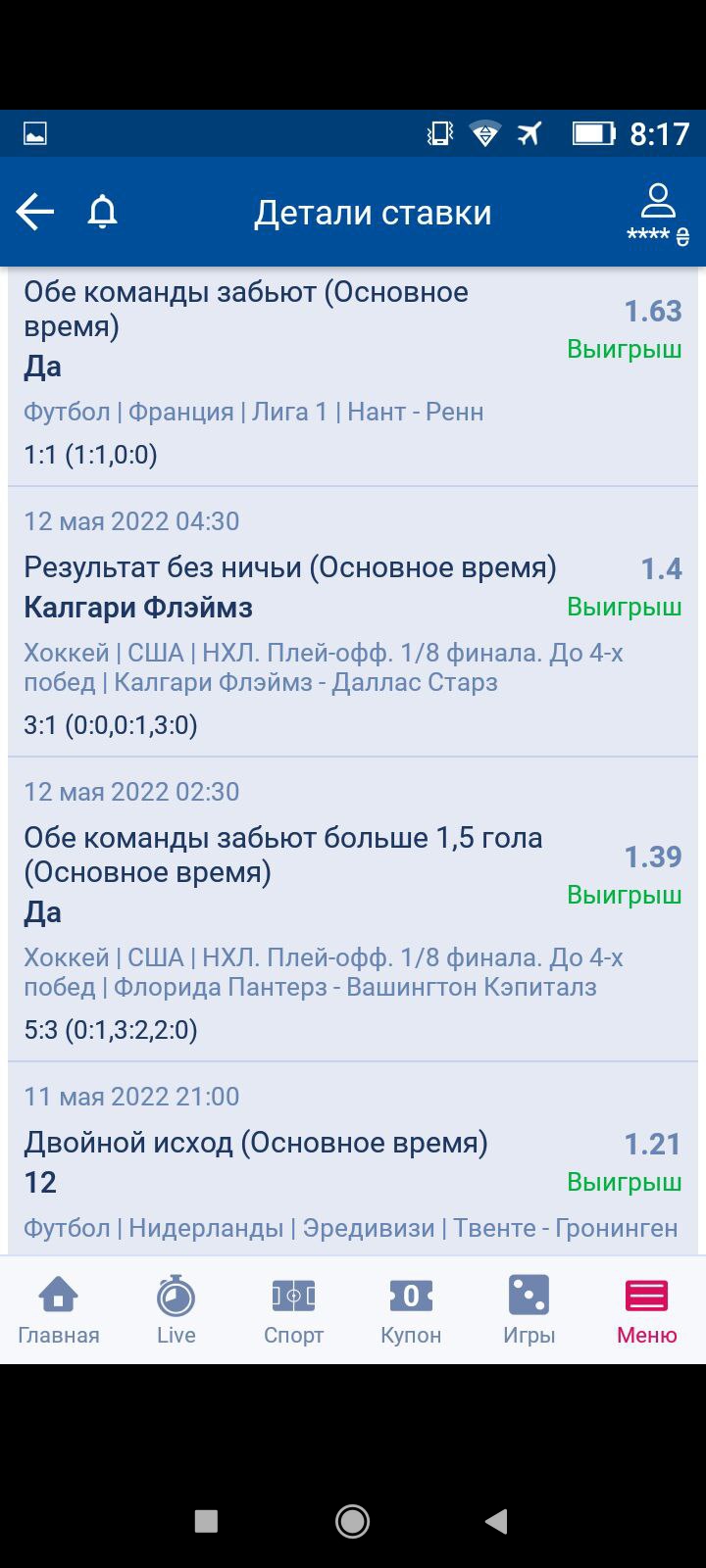Open the account profile icon

(658, 212)
